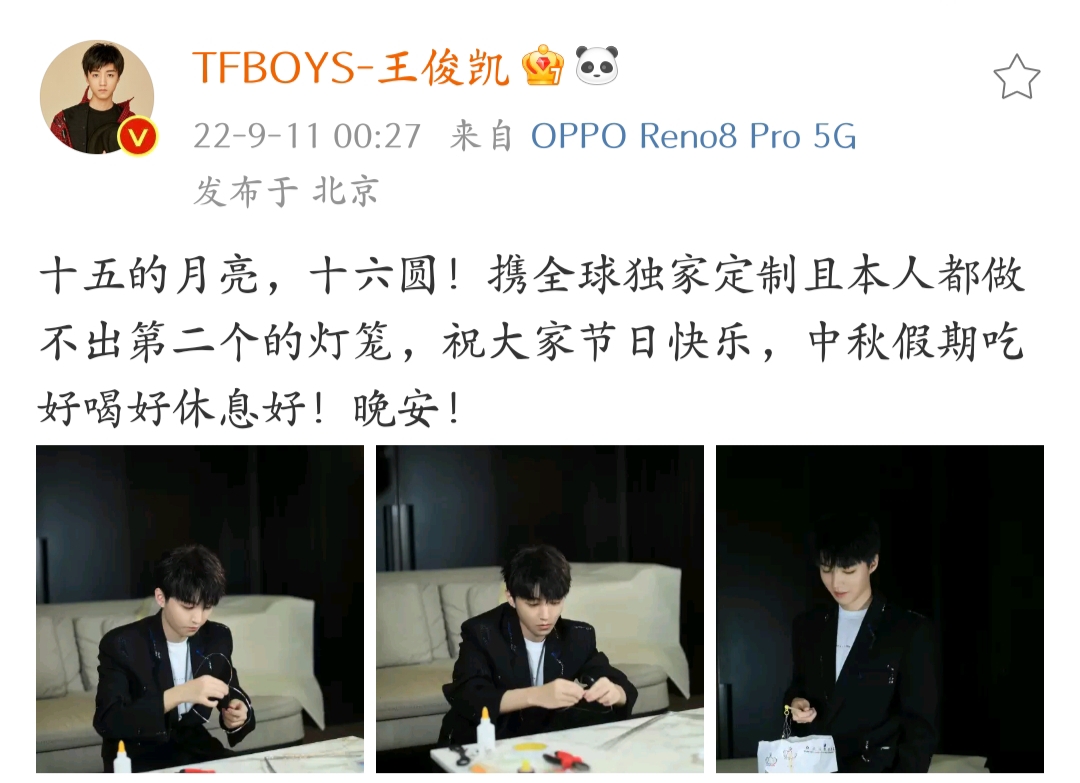Open the TFBOYS-王俊凯 username link
1080x783 pixels.
351,68
